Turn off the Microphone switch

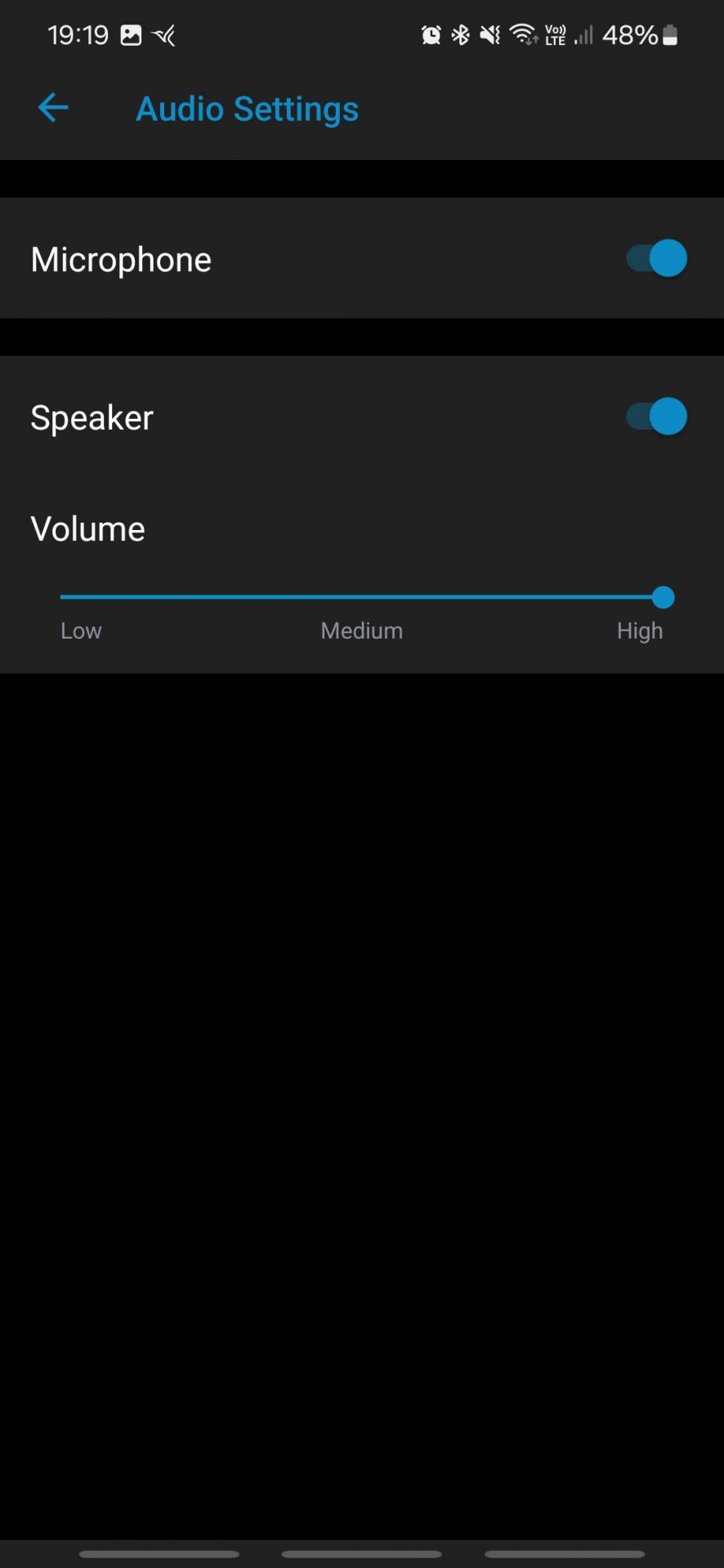click(656, 259)
